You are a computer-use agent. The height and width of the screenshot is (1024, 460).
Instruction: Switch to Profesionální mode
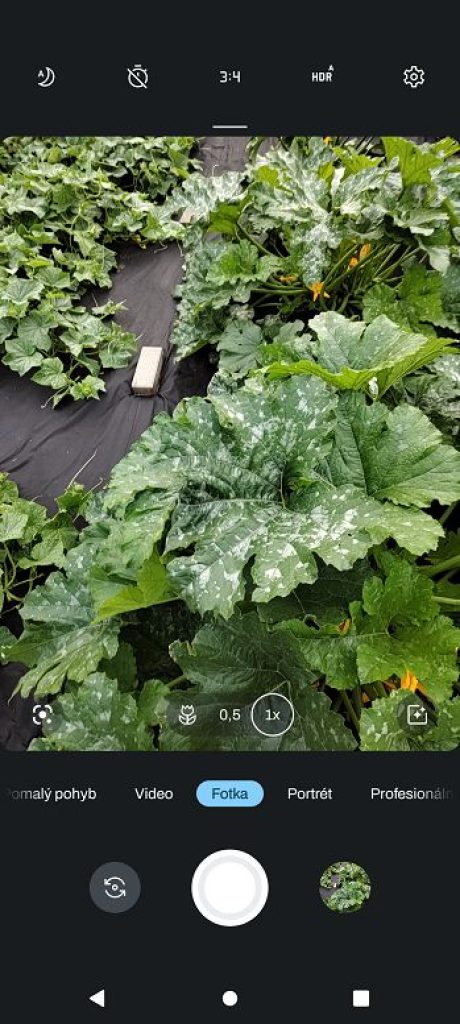coord(414,793)
